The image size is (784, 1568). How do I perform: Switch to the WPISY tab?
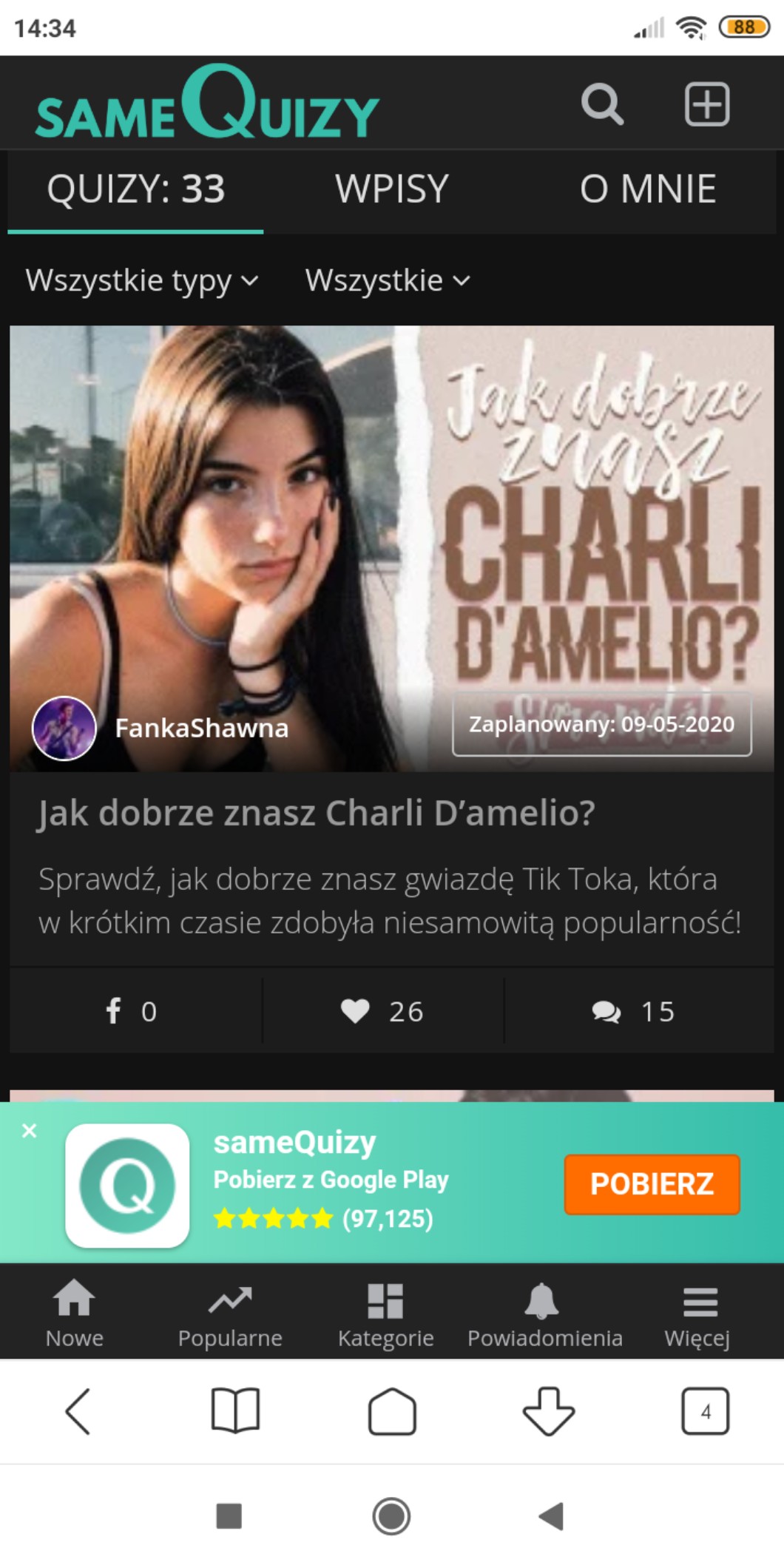point(392,189)
